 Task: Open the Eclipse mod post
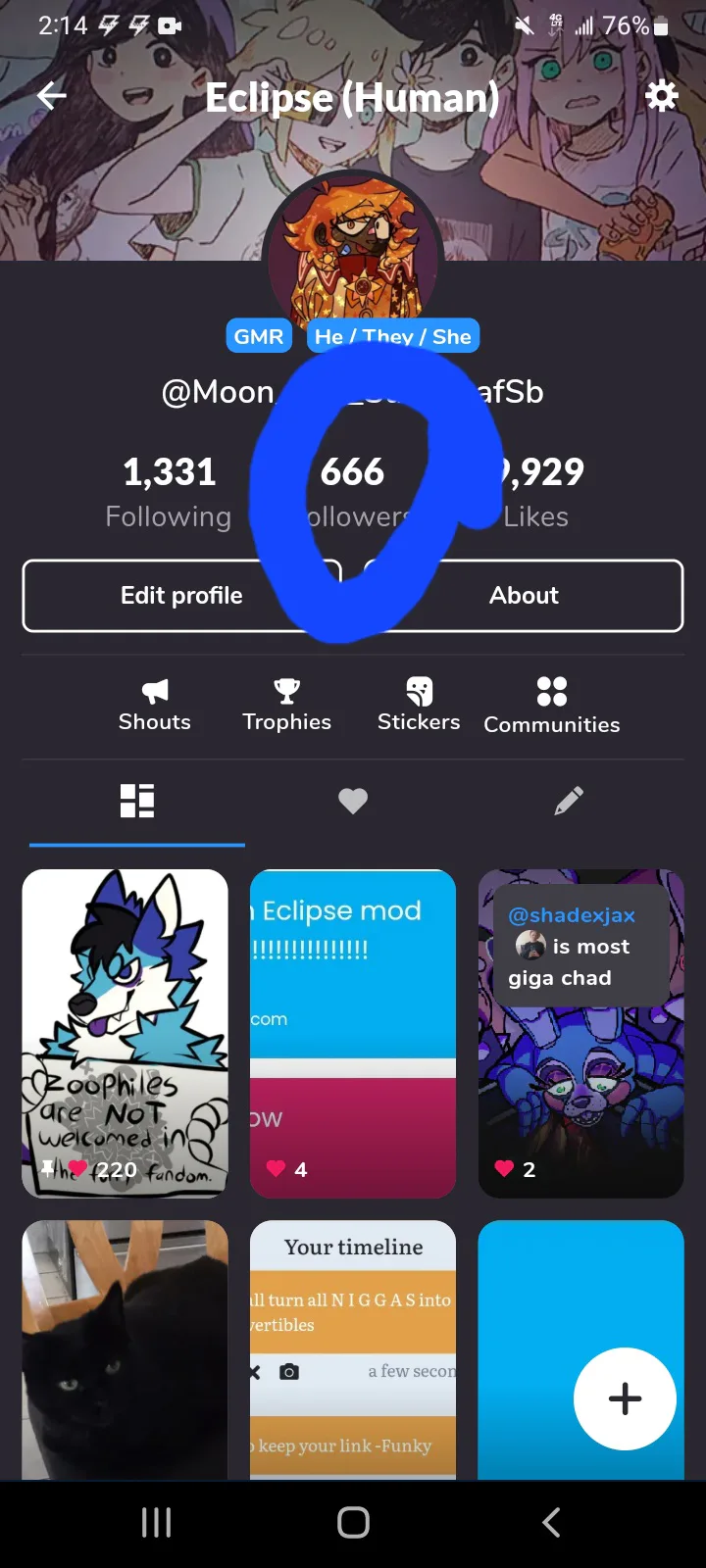pyautogui.click(x=353, y=1032)
